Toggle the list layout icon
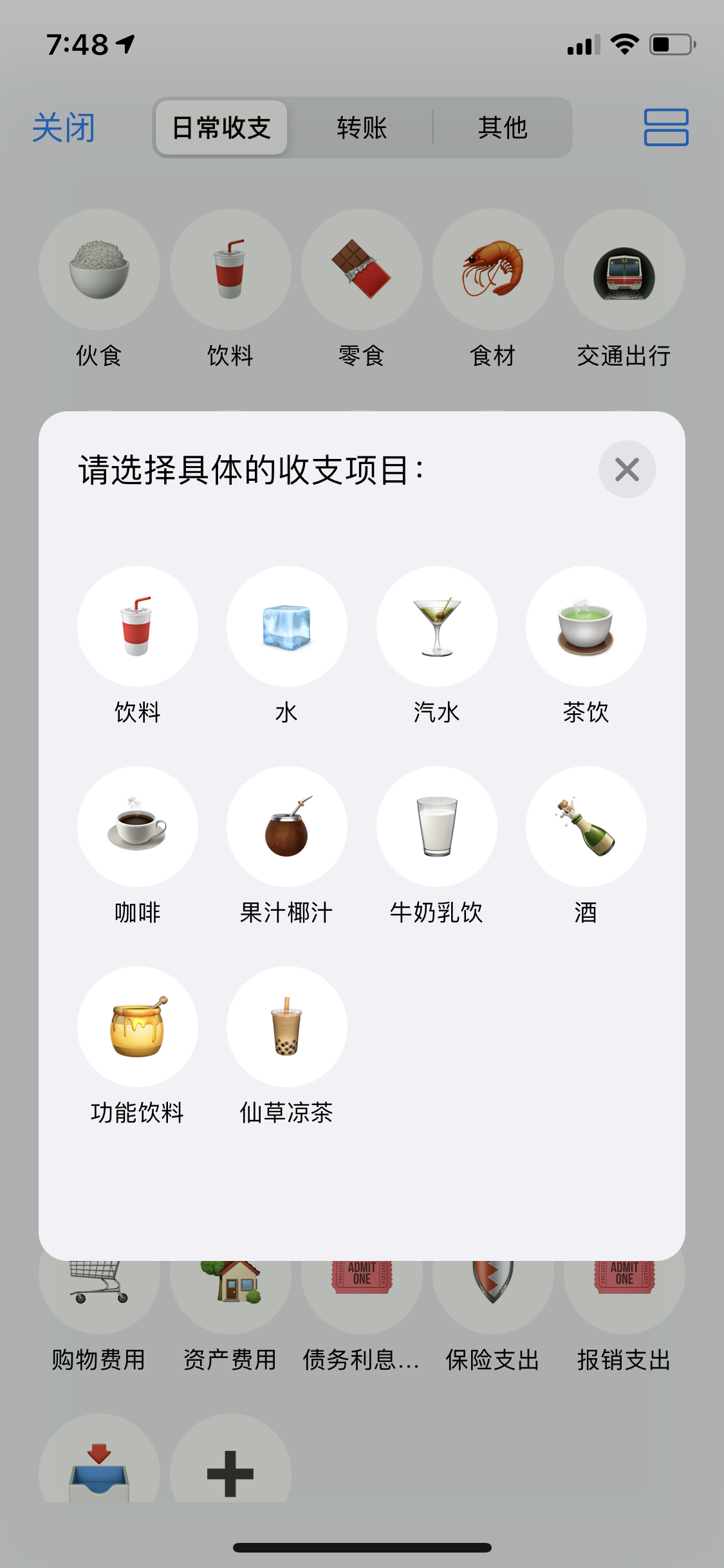Viewport: 724px width, 1568px height. point(666,127)
